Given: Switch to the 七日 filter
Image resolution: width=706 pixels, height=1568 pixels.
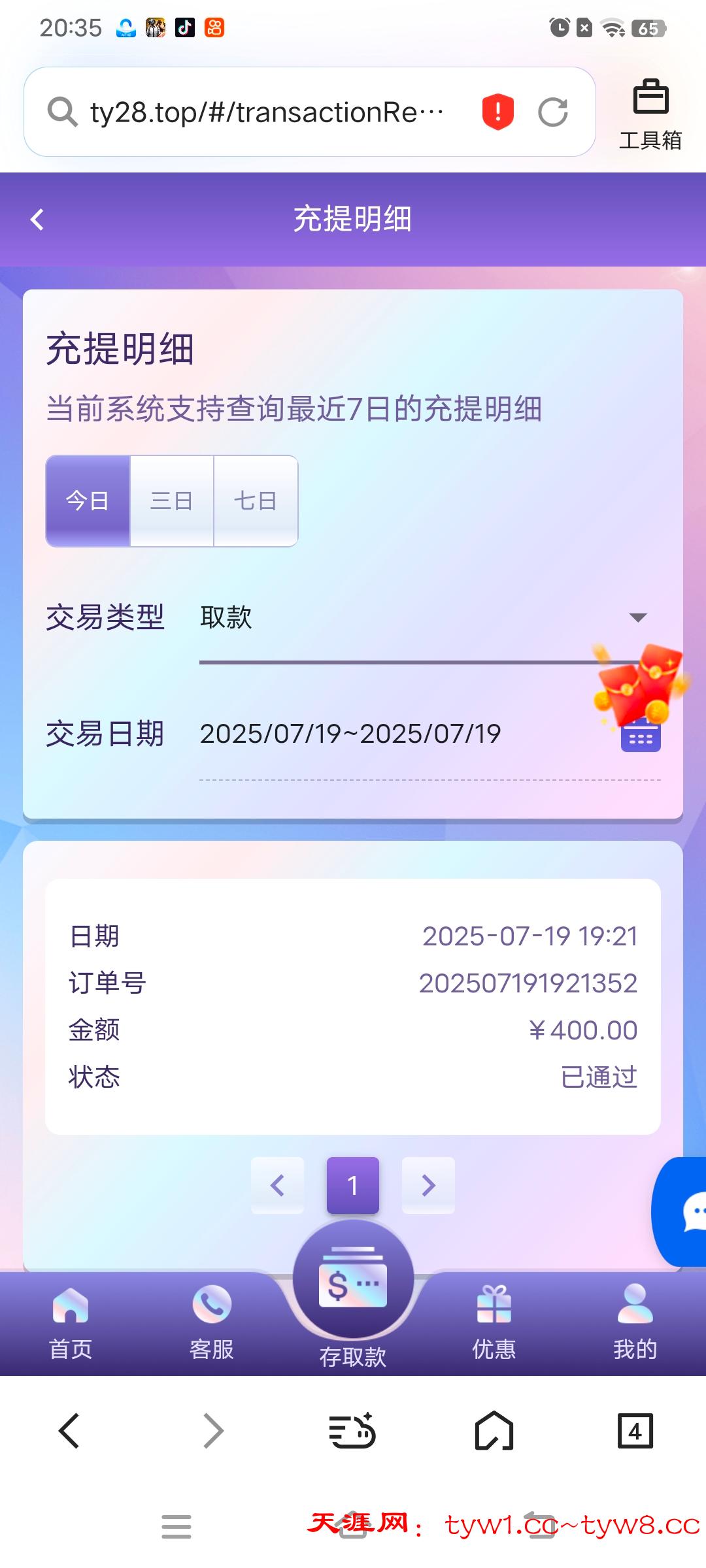Looking at the screenshot, I should (256, 501).
